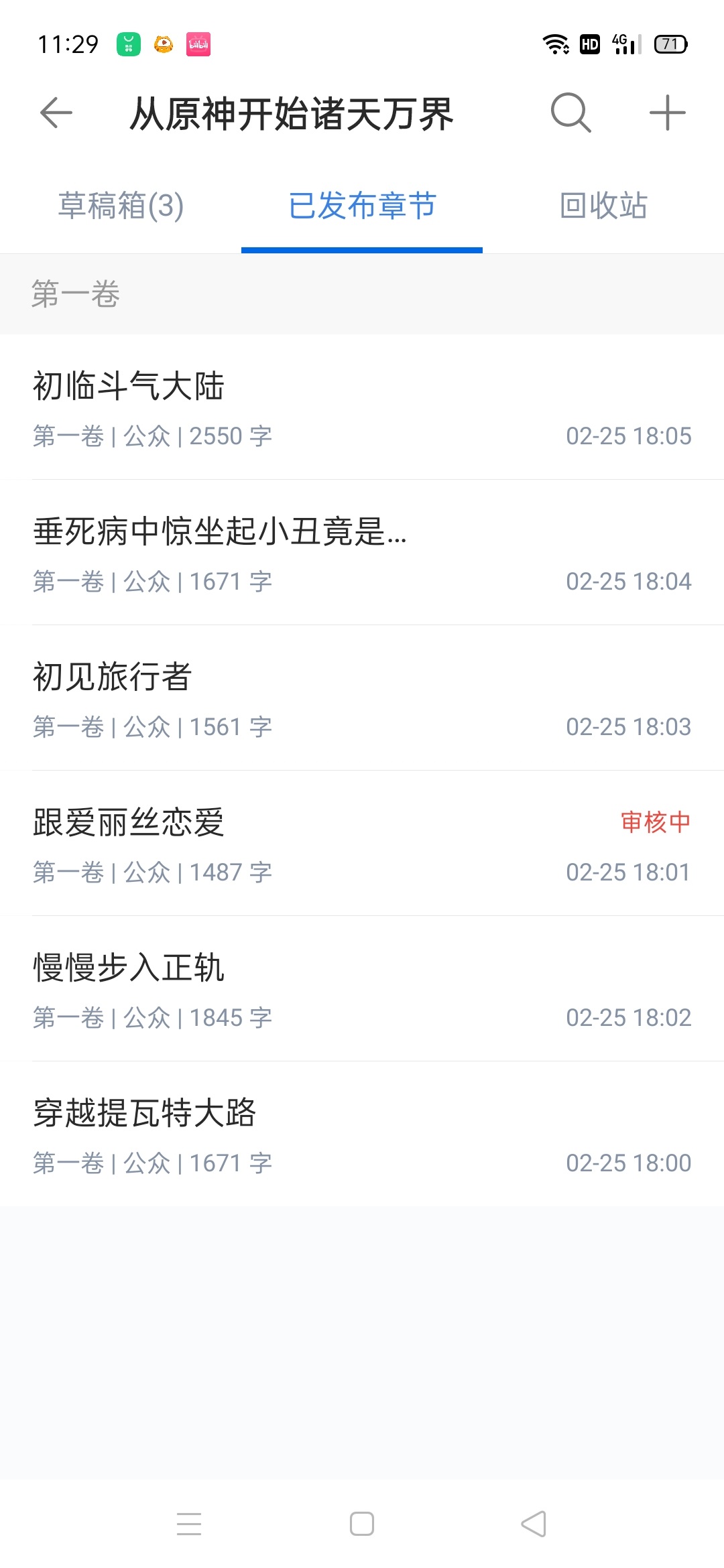Open the chapter 初见旅行者
The image size is (724, 1568).
[x=362, y=698]
